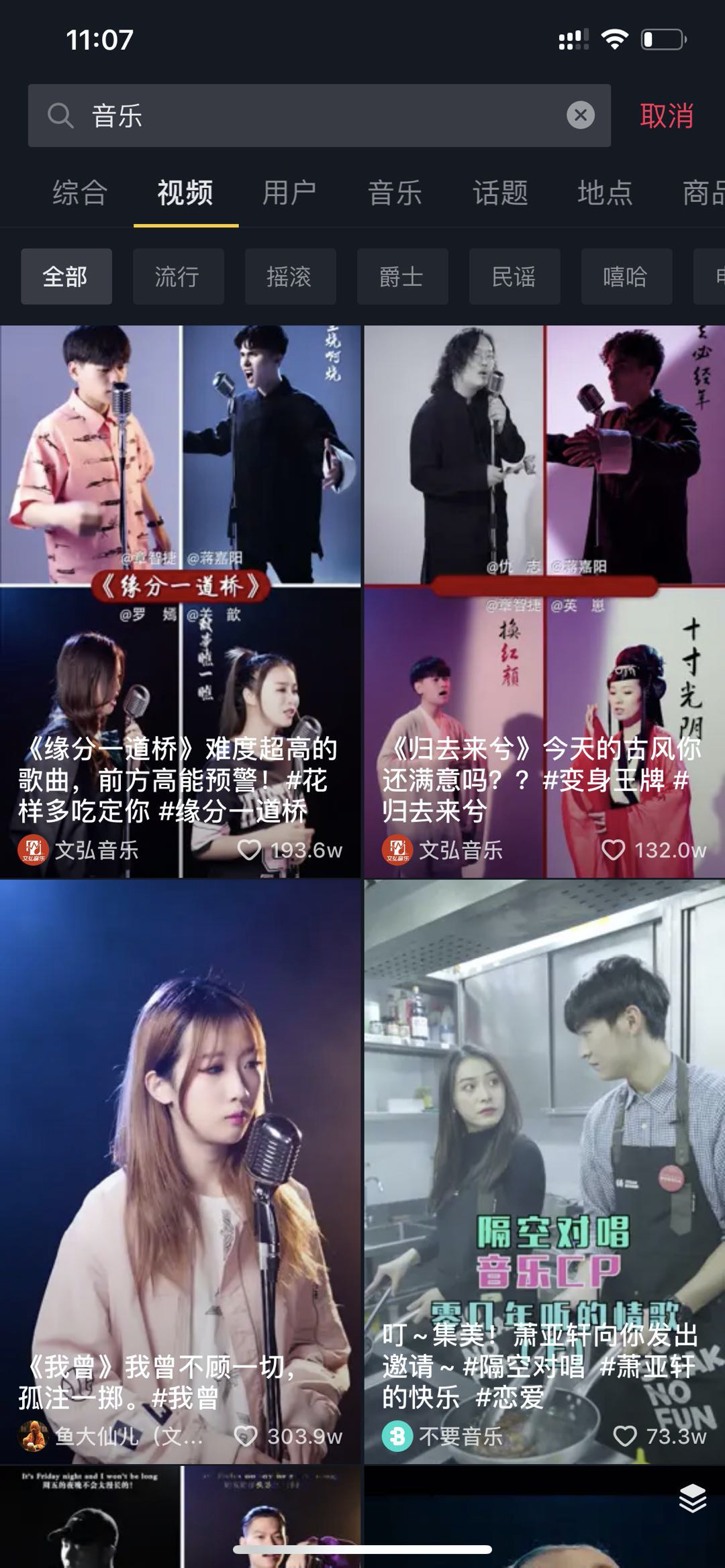Open the 地点 tab
This screenshot has width=725, height=1568.
[x=605, y=193]
